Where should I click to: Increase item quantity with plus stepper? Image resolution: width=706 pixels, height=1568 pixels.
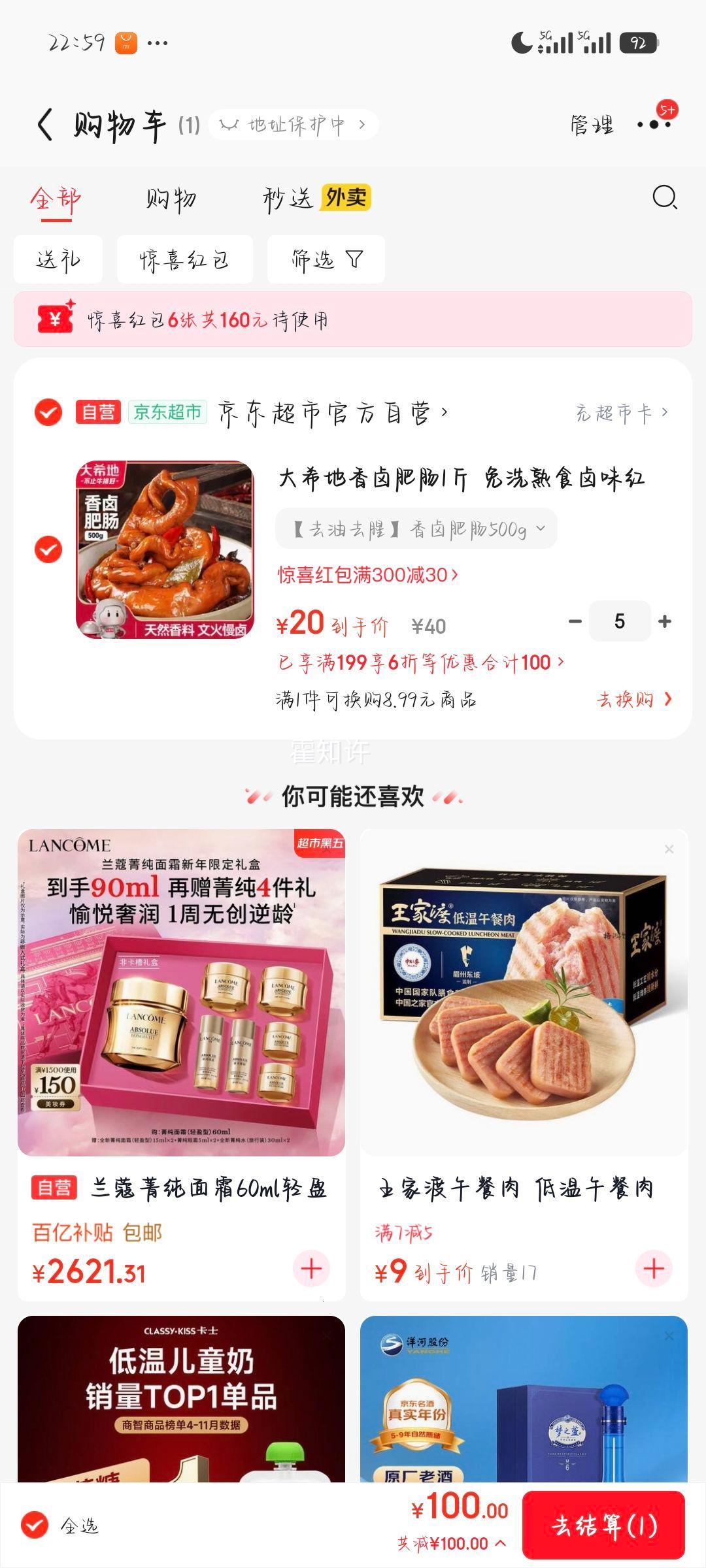[x=666, y=621]
